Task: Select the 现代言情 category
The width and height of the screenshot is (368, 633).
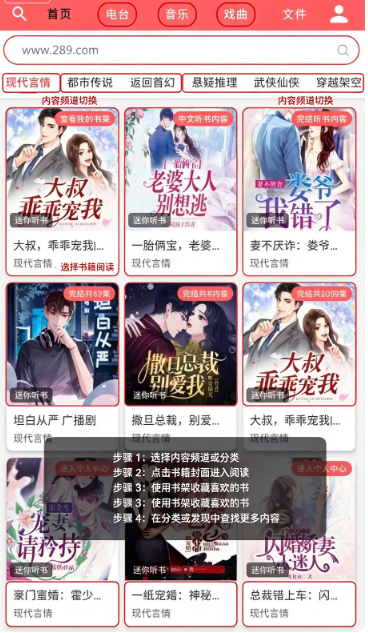Action: (29, 83)
